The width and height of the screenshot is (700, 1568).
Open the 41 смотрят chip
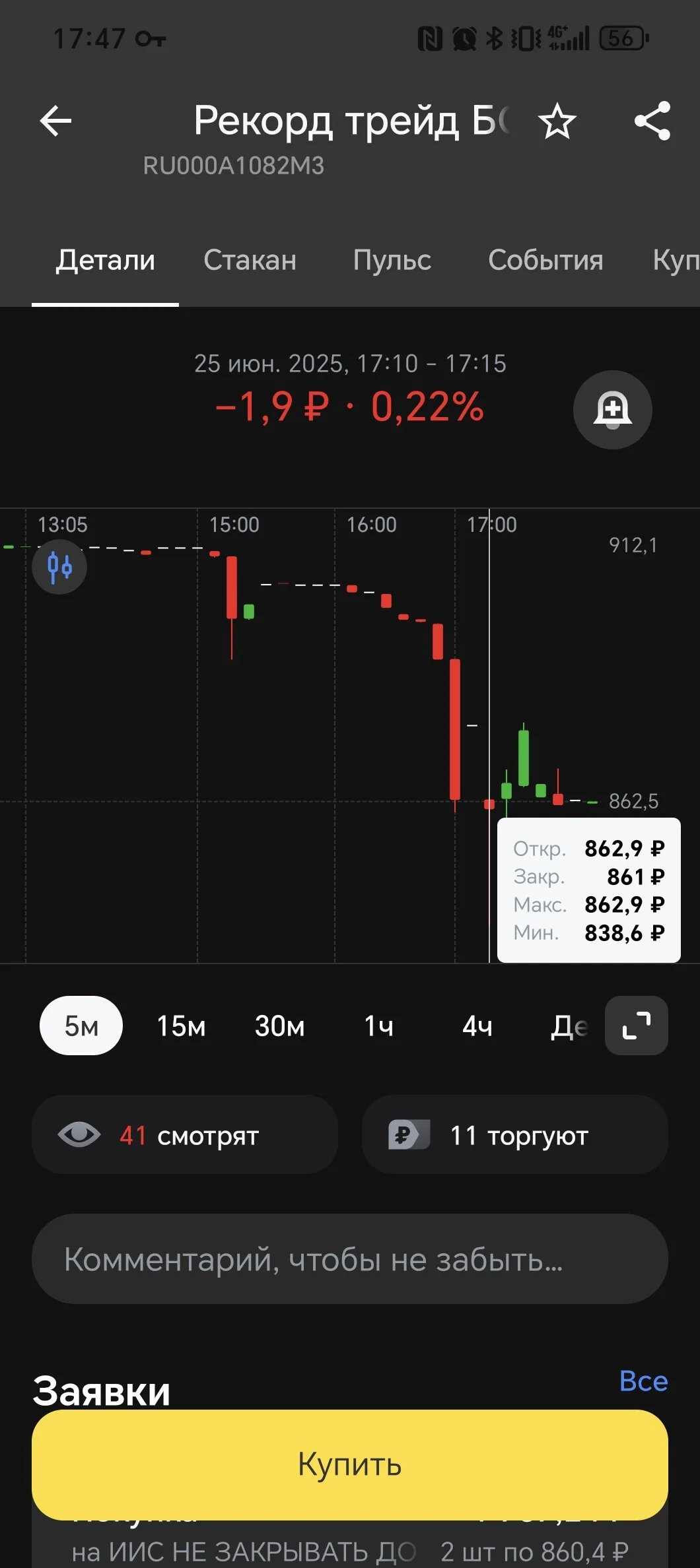185,1134
